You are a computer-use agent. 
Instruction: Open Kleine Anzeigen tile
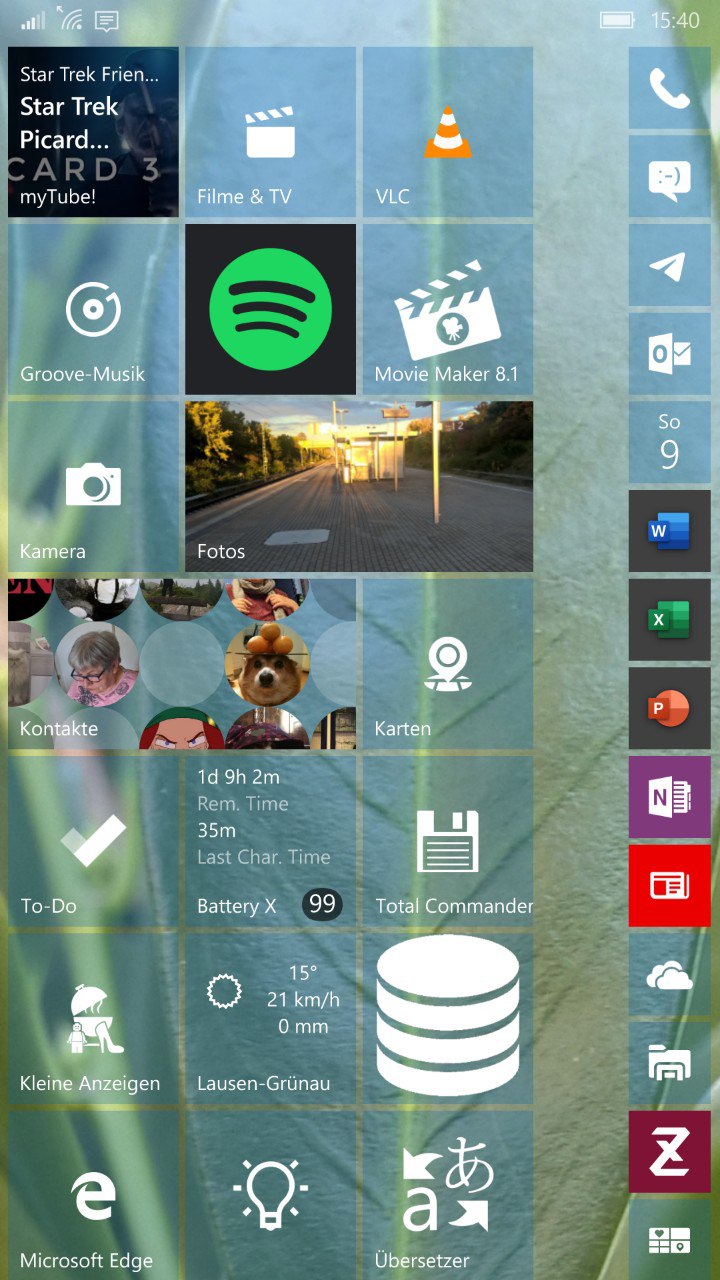93,1018
